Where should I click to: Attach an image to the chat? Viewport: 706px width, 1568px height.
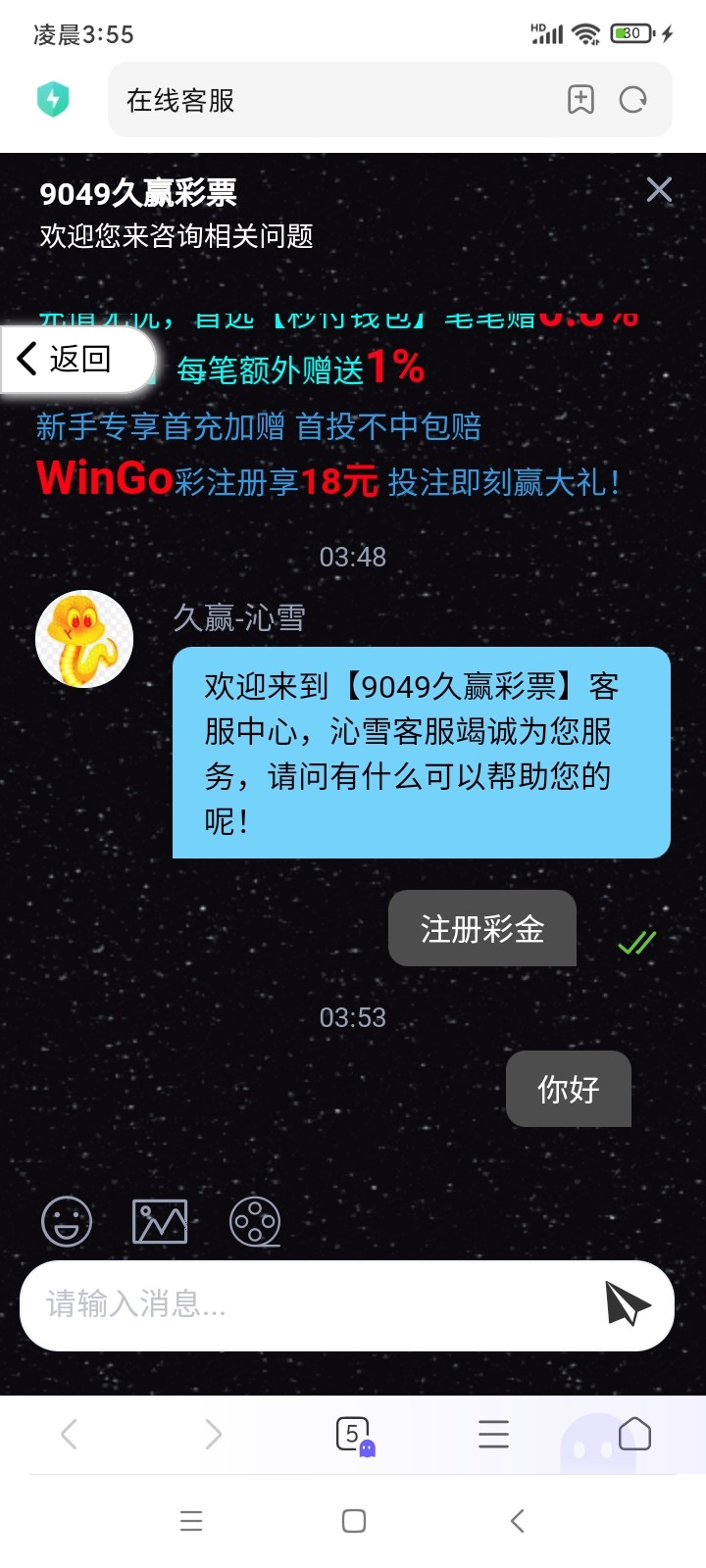click(159, 1221)
